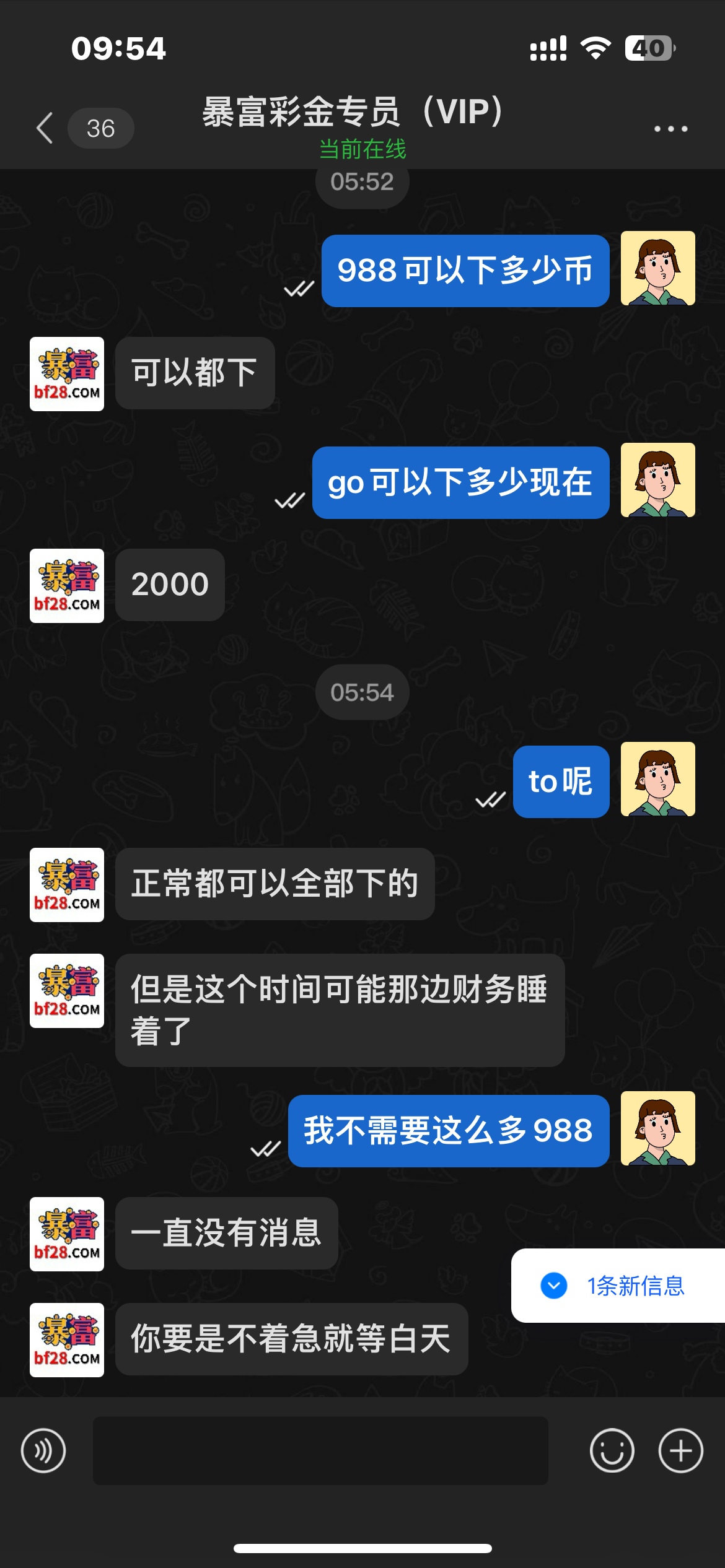
Task: Focus the message text field
Action: [x=320, y=1450]
